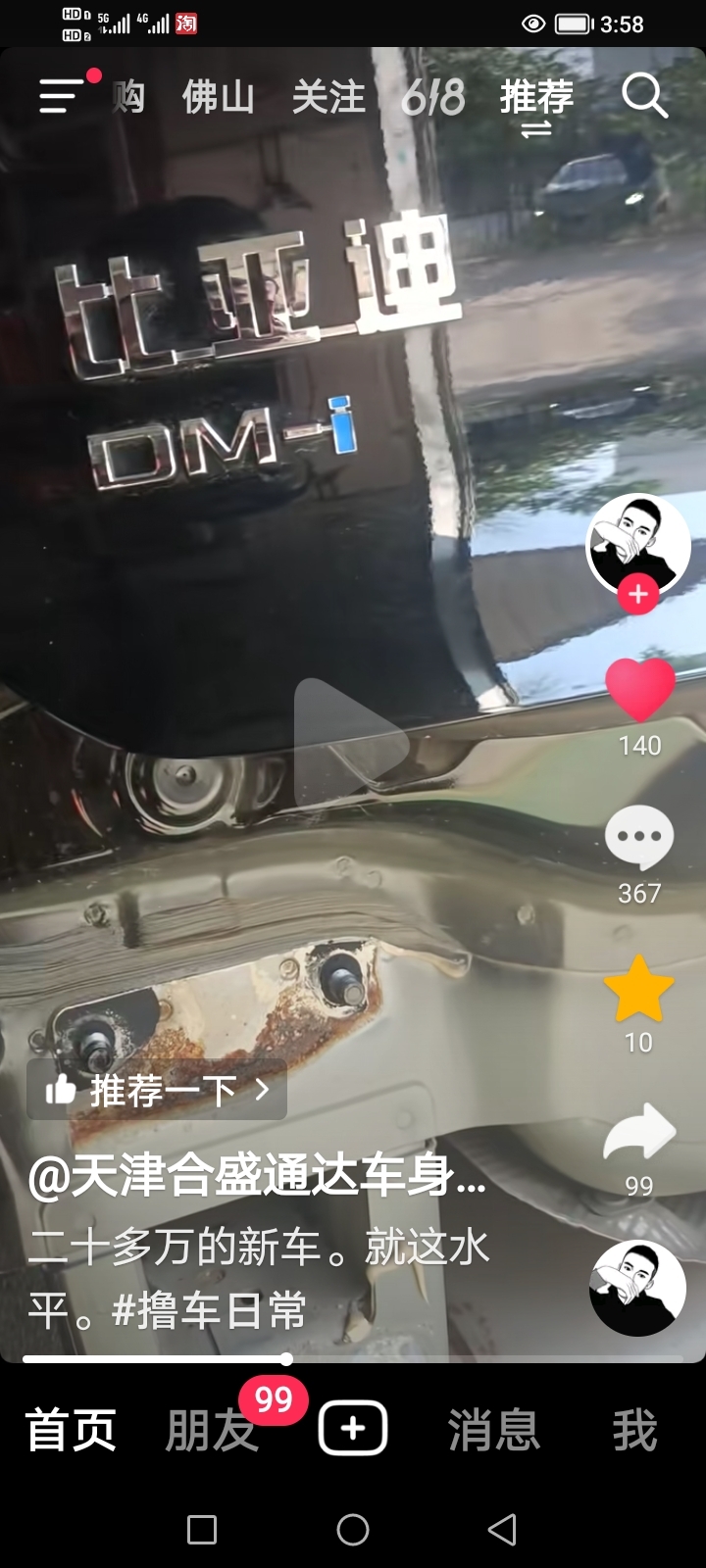Viewport: 706px width, 1568px height.
Task: Open the comments with 367 replies
Action: click(639, 838)
